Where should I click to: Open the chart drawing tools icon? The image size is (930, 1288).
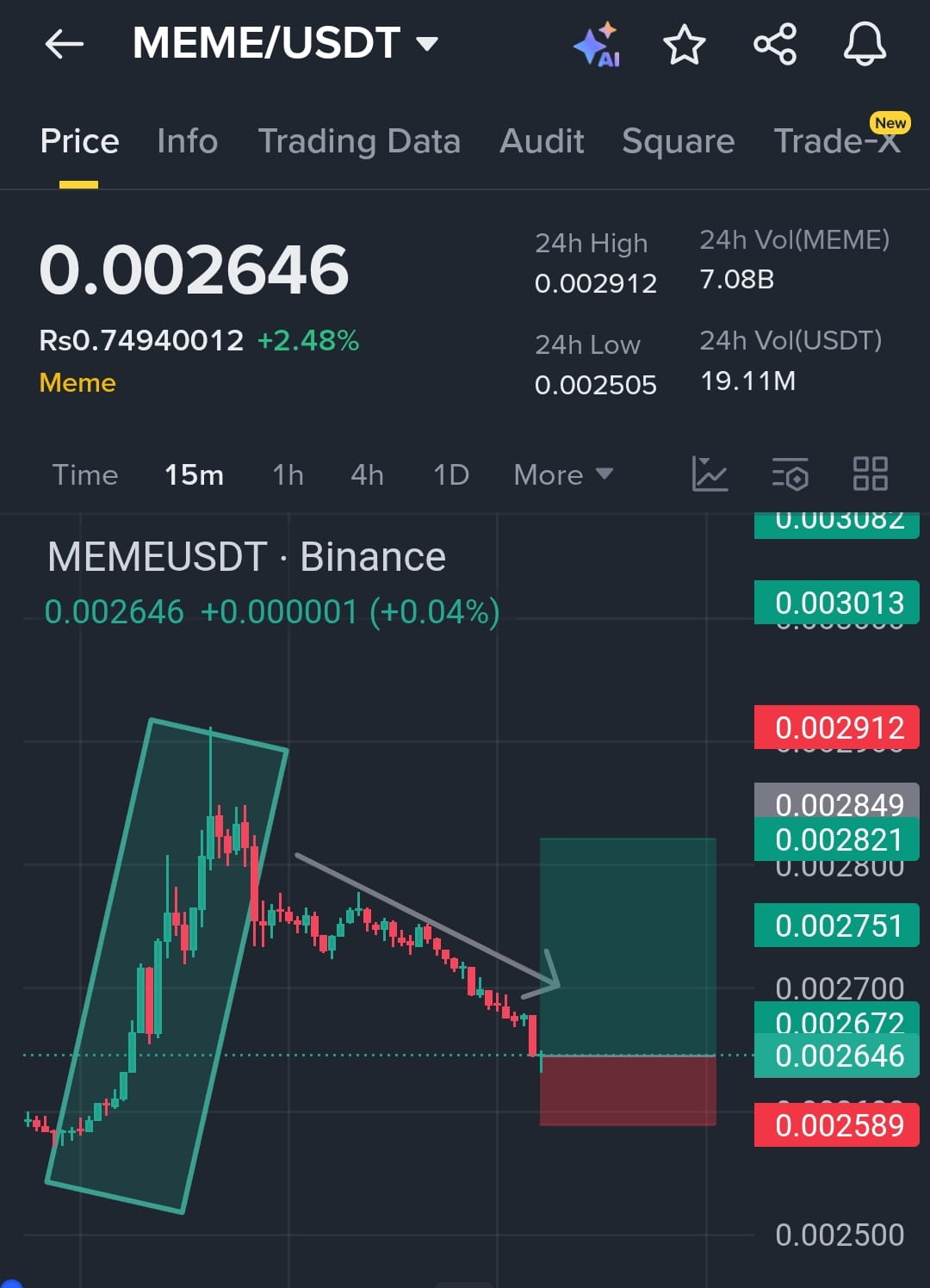point(710,474)
